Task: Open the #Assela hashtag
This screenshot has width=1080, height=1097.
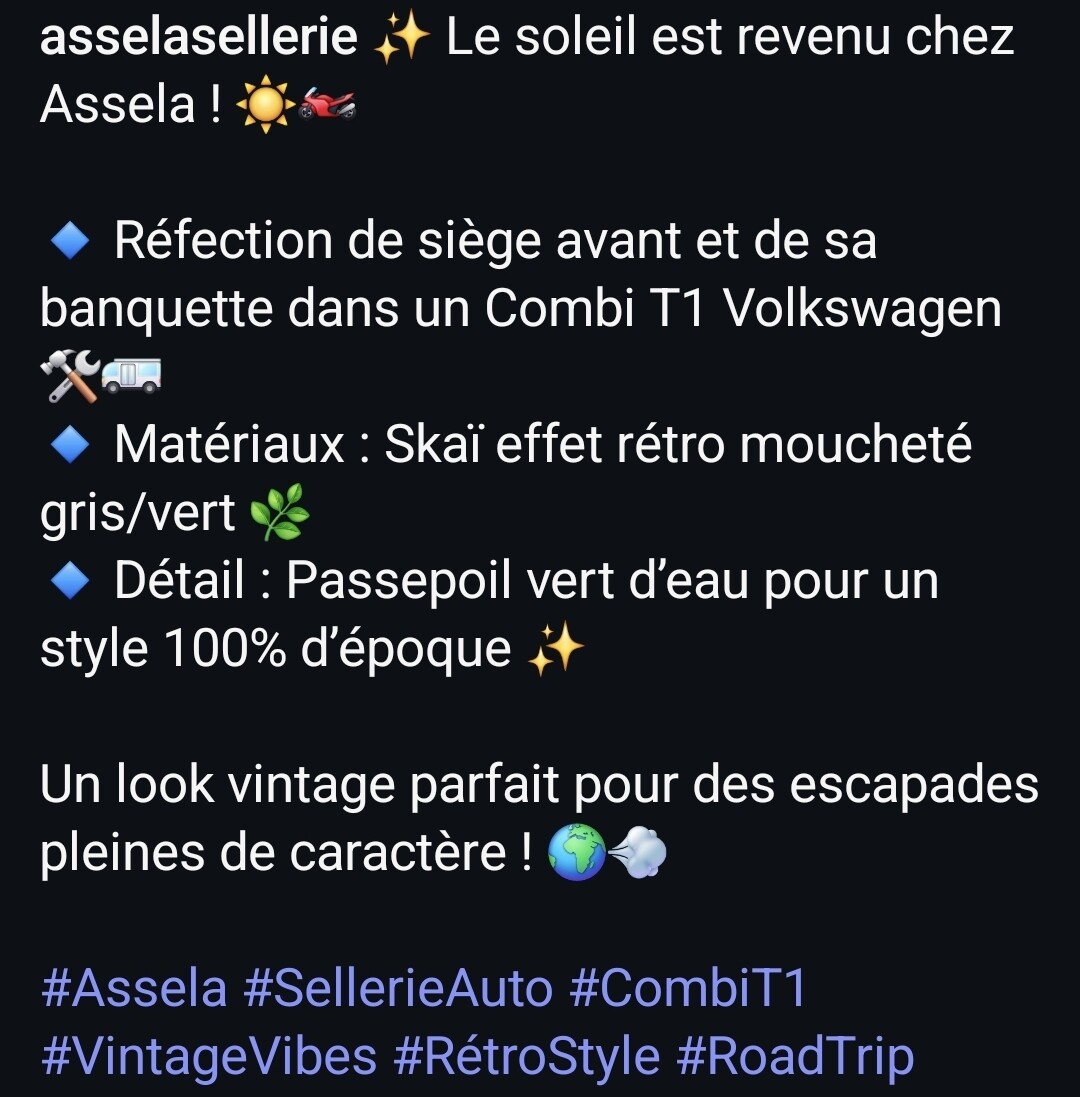Action: point(134,989)
